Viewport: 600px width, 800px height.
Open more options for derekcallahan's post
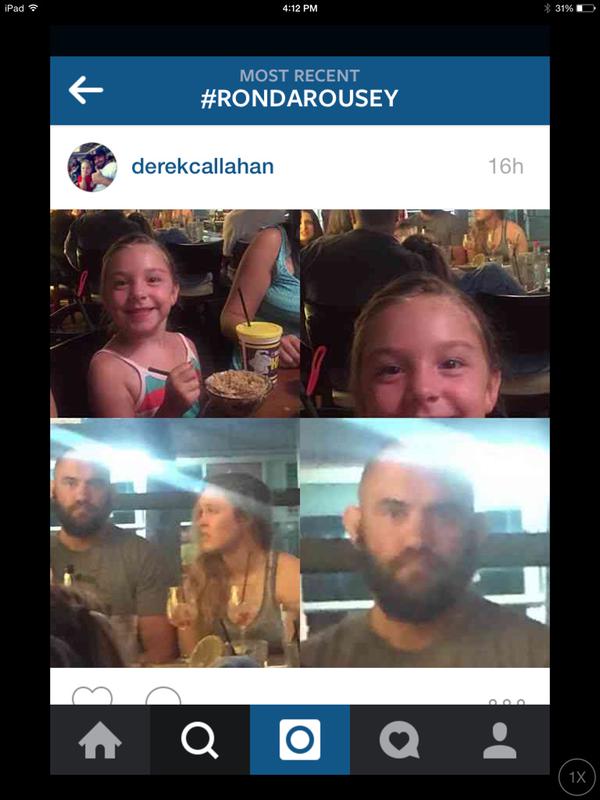point(506,700)
